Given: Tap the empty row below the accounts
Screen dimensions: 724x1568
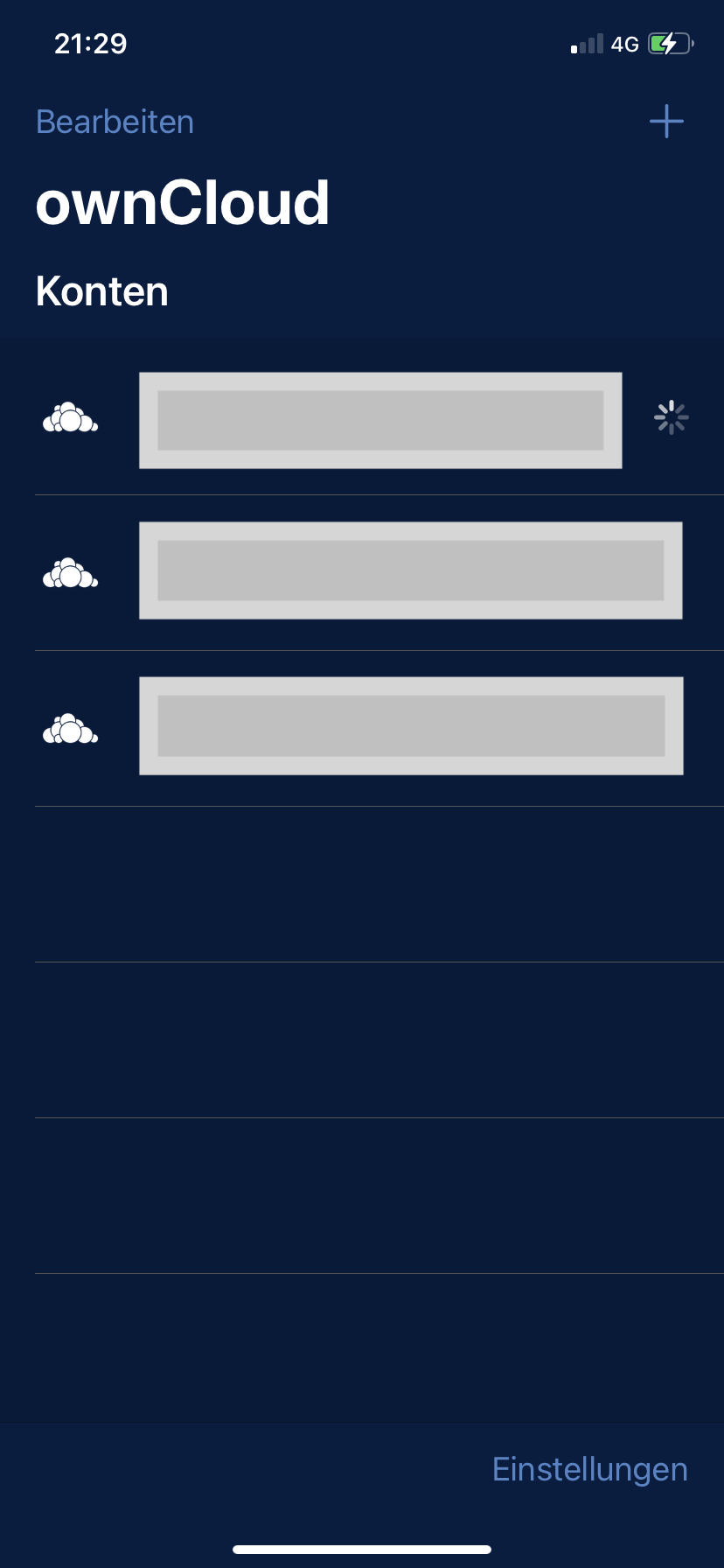Looking at the screenshot, I should (x=362, y=879).
